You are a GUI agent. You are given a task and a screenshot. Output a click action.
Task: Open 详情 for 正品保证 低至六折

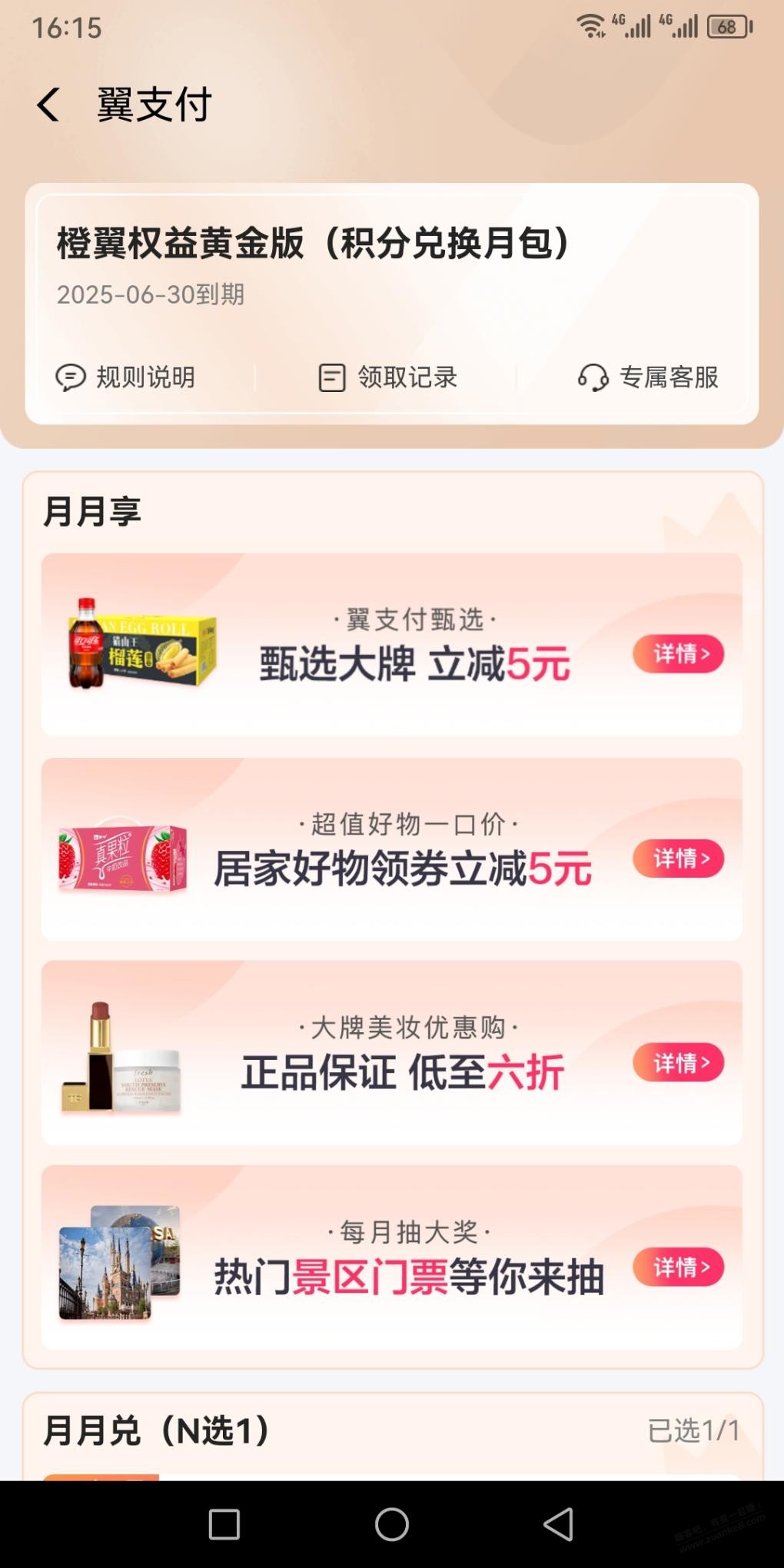pos(678,1063)
